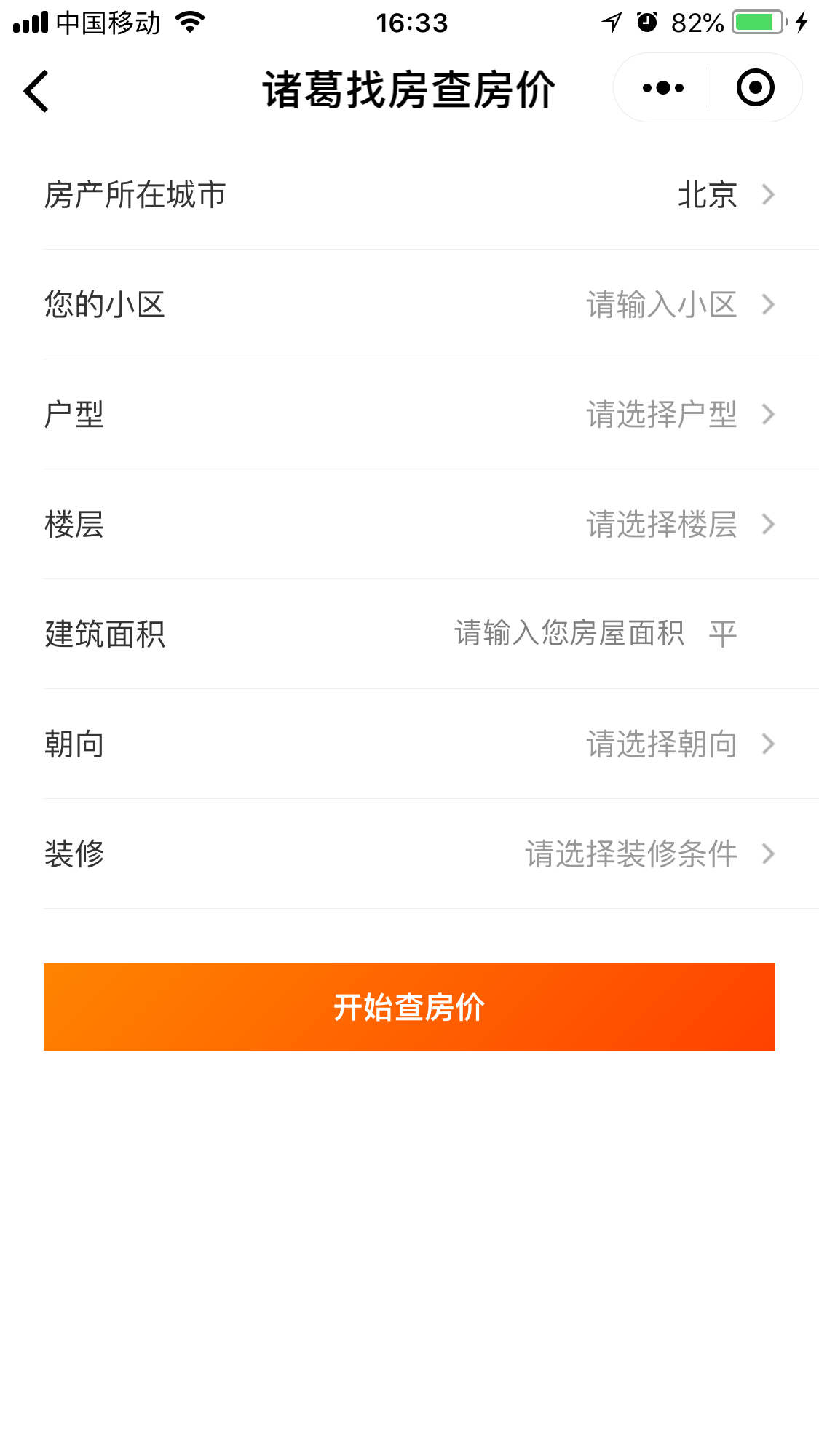Image resolution: width=819 pixels, height=1456 pixels.
Task: Tap the 开始查房价 button
Action: pos(409,1007)
